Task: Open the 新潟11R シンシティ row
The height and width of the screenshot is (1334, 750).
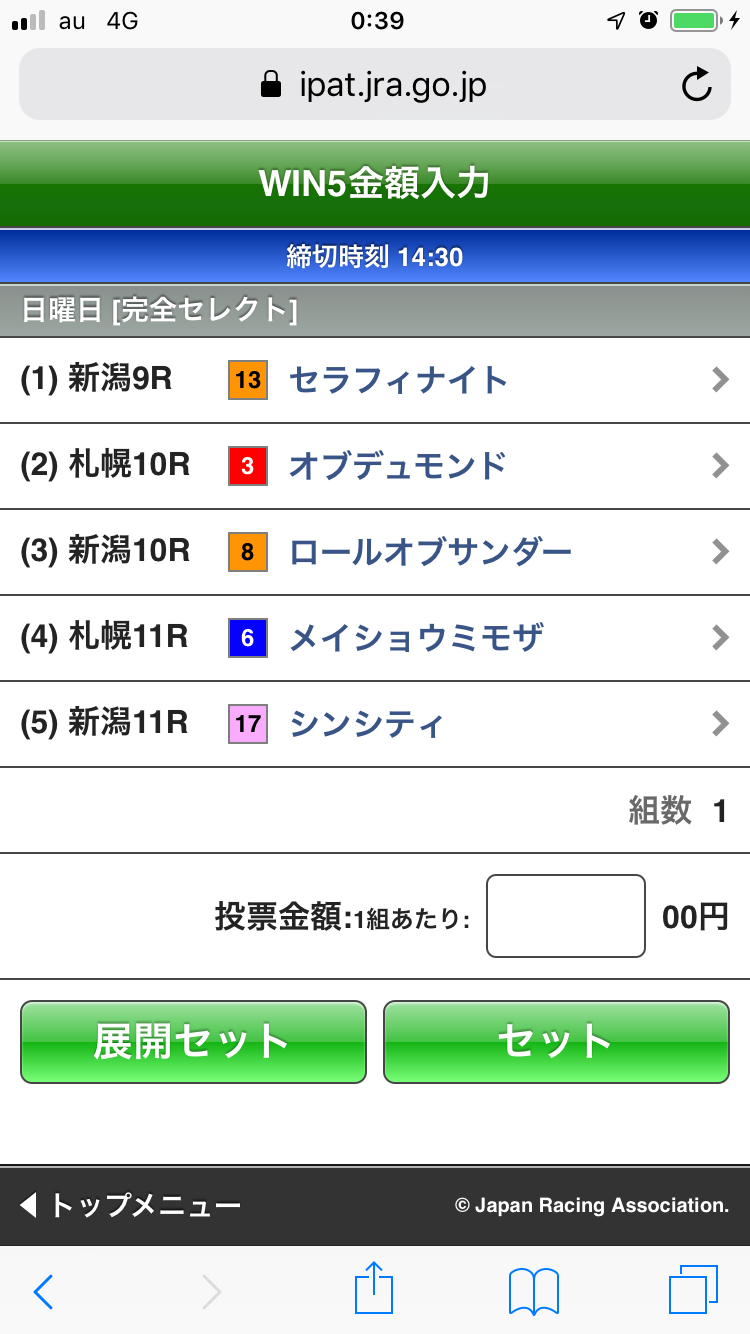Action: click(375, 724)
